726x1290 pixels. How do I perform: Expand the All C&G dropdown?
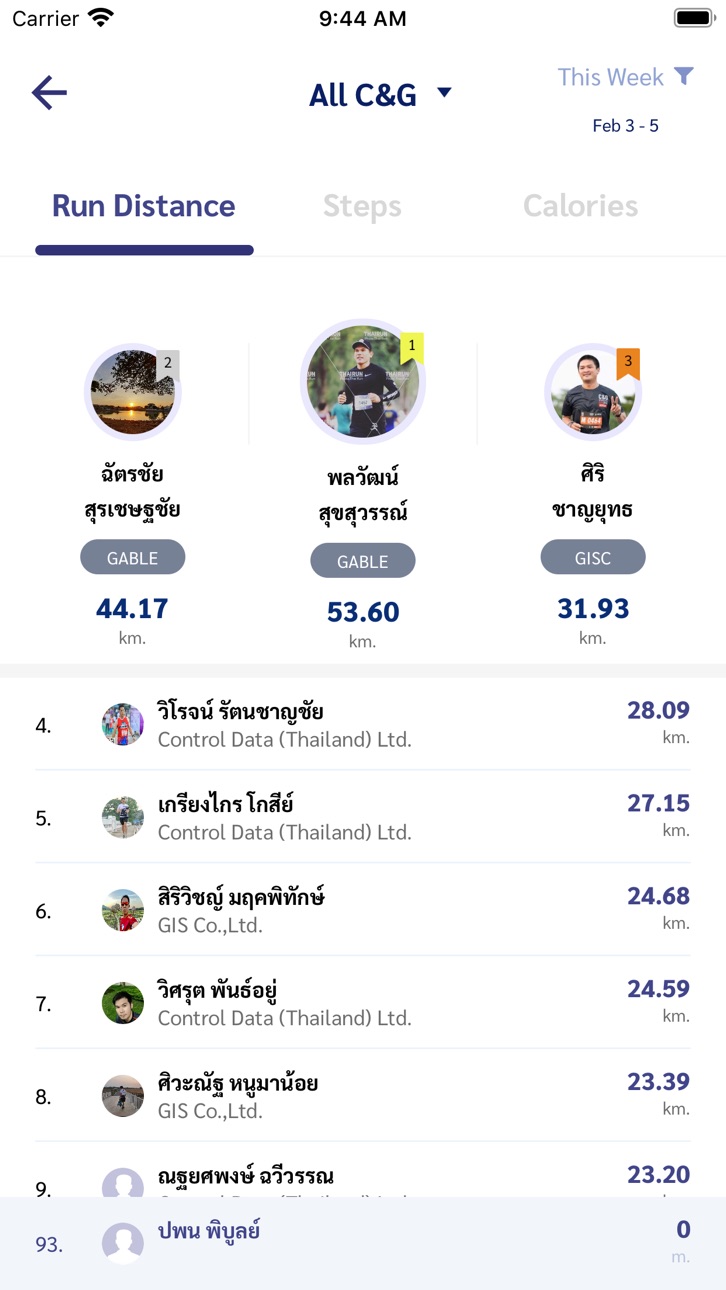381,95
